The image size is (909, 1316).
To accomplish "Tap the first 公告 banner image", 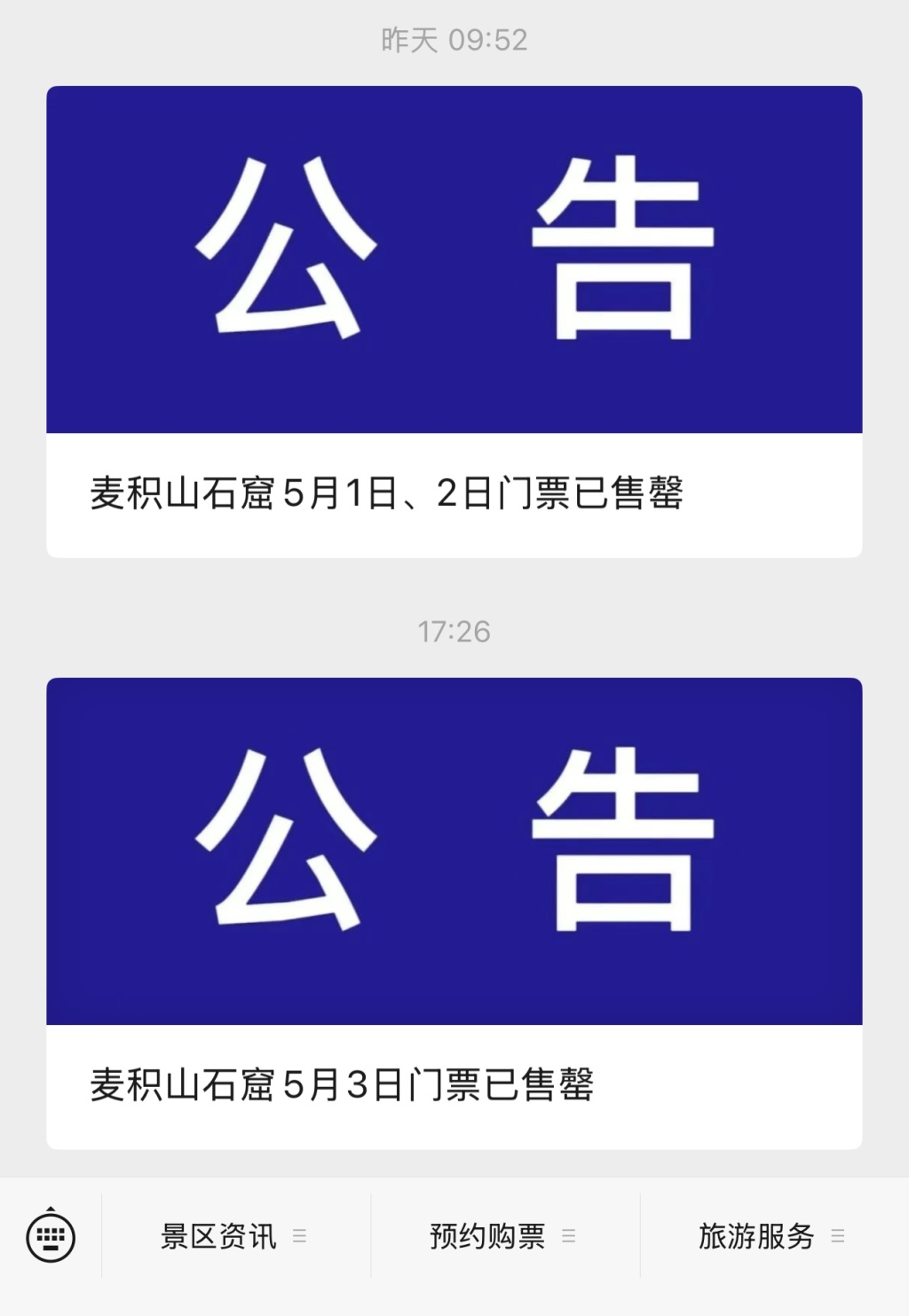I will coord(454,257).
